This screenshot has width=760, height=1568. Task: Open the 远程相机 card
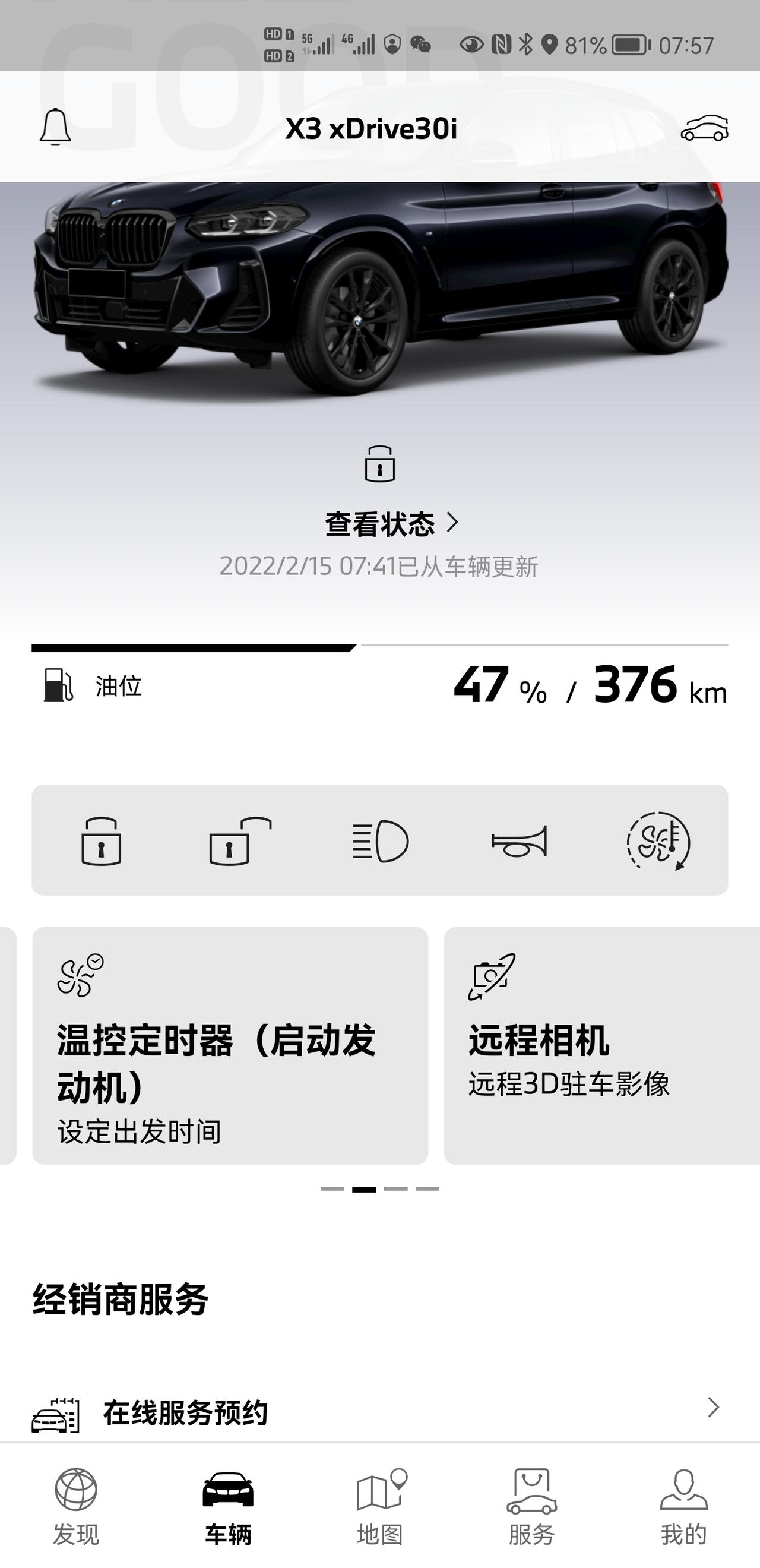(602, 1045)
